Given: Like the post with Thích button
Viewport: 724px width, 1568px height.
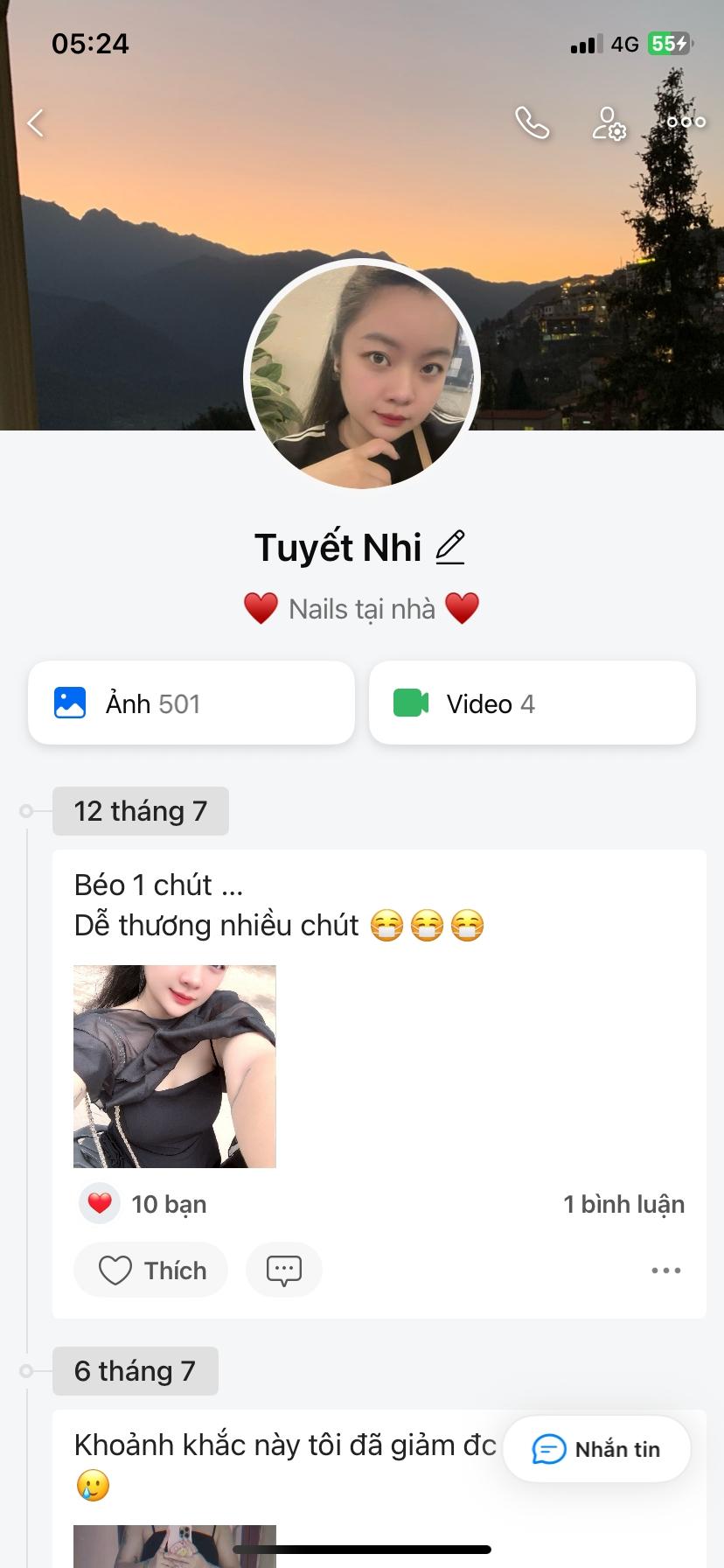Looking at the screenshot, I should pos(150,1270).
